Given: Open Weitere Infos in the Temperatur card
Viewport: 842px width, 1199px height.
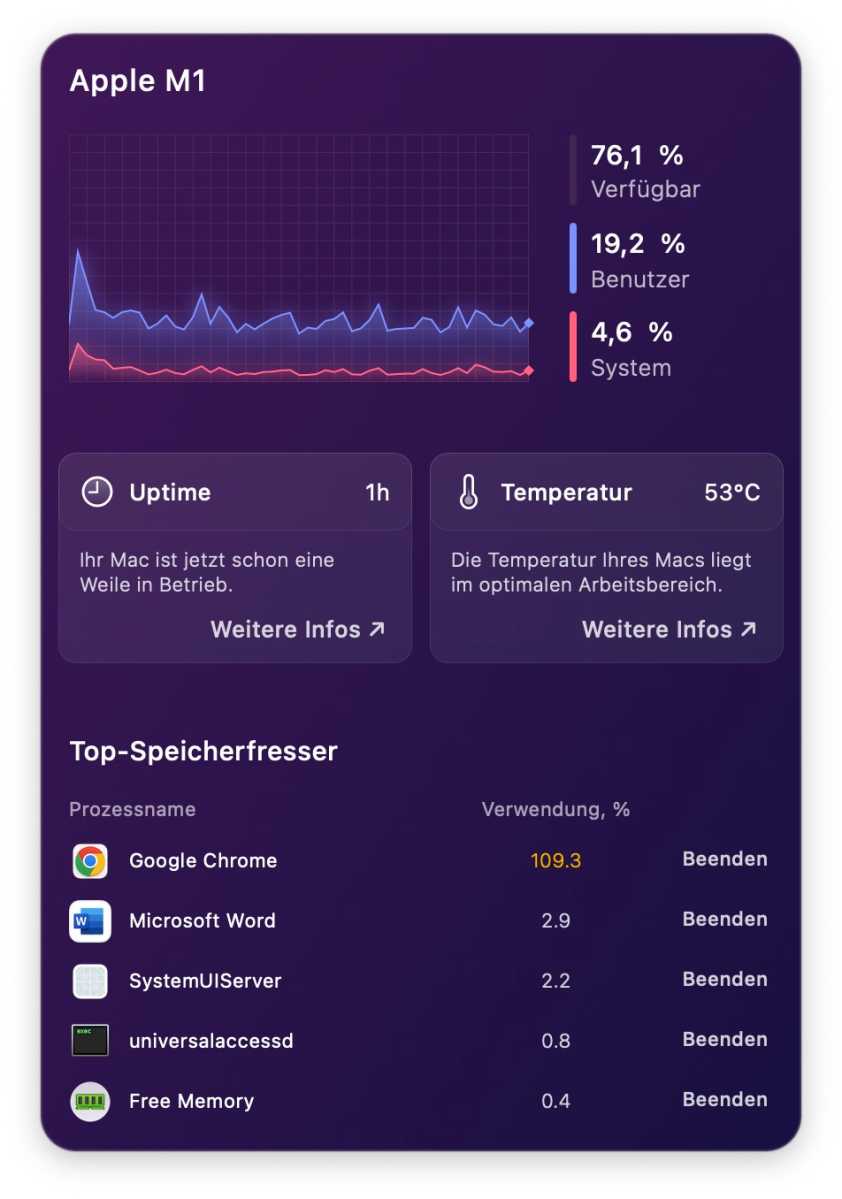Looking at the screenshot, I should point(669,630).
